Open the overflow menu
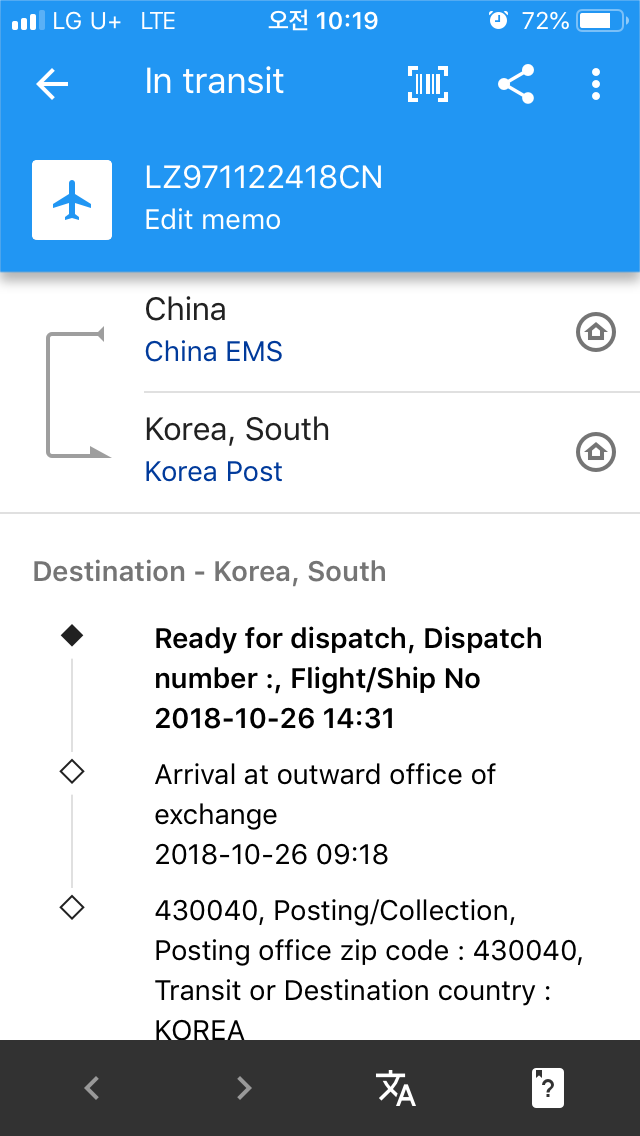This screenshot has width=640, height=1136. click(596, 84)
